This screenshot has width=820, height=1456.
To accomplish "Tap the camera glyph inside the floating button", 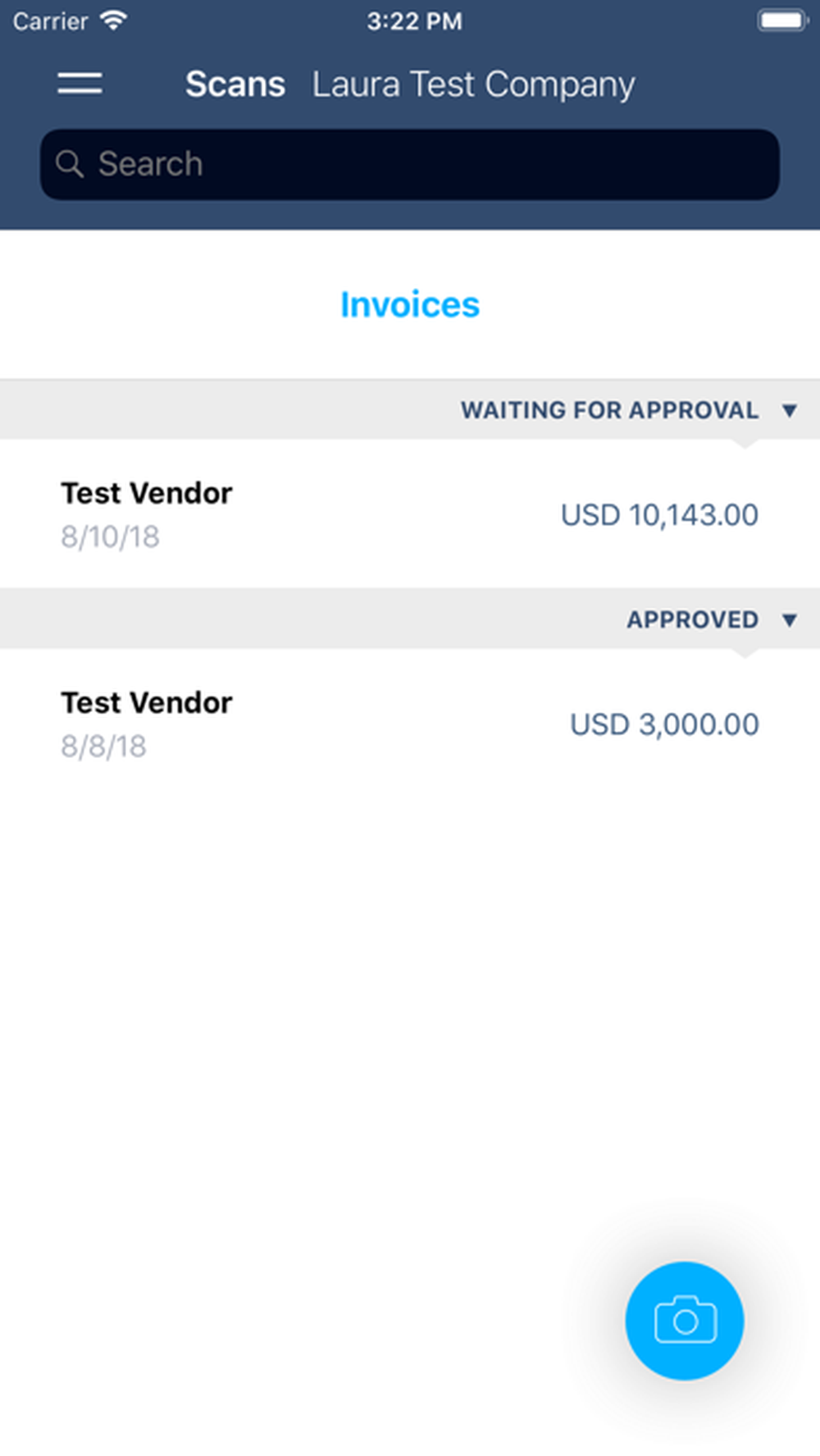I will point(685,1320).
